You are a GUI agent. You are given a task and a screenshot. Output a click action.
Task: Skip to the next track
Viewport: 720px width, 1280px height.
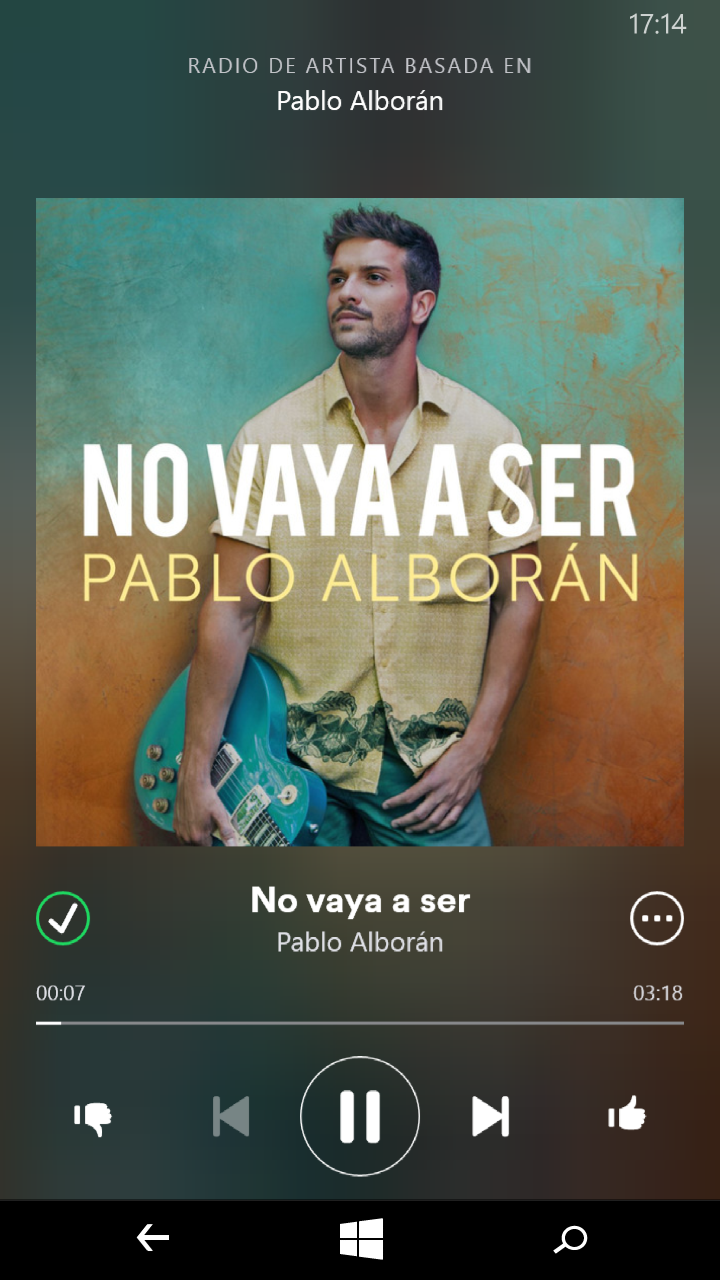490,1116
